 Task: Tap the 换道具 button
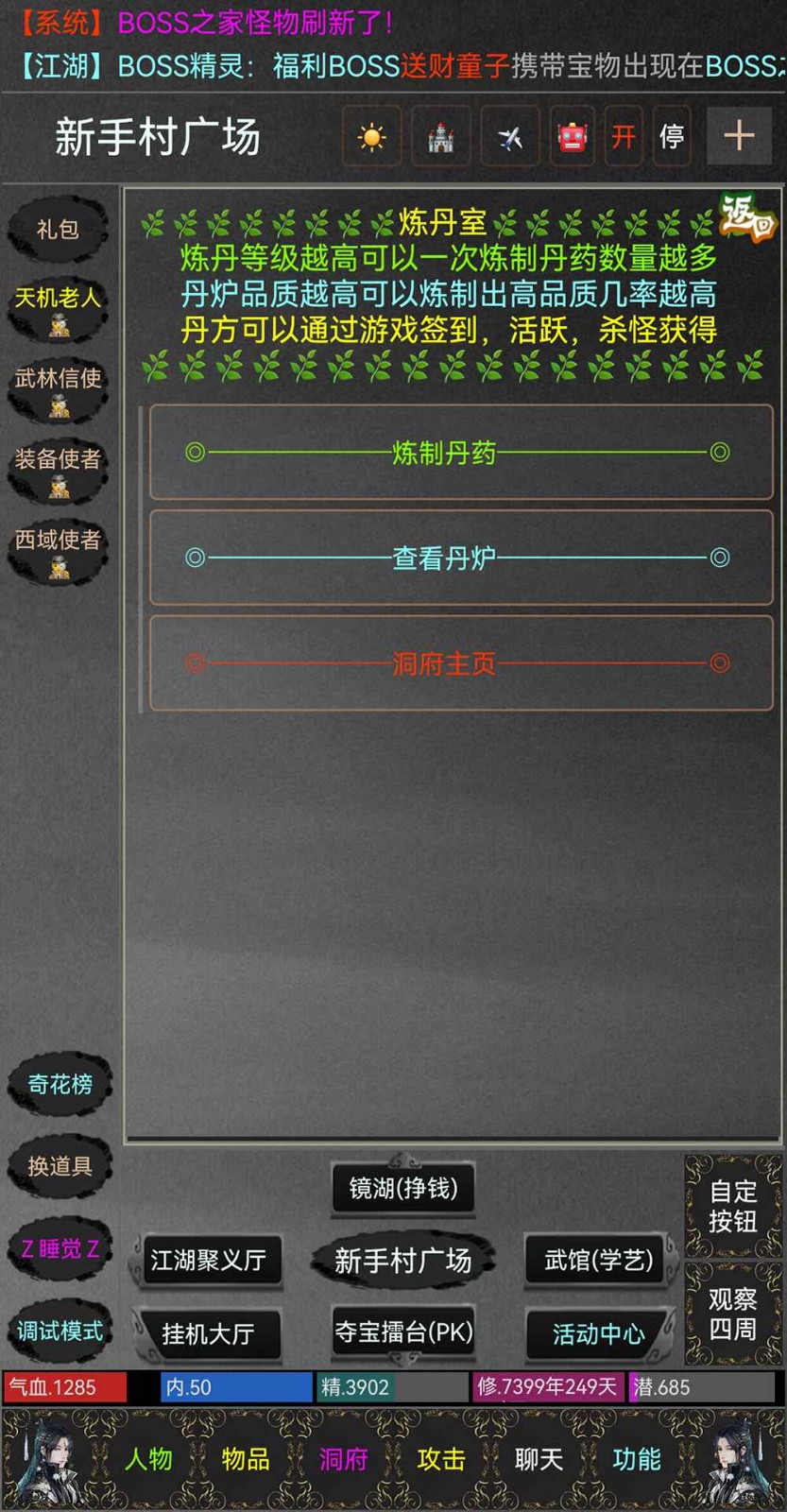click(60, 1166)
